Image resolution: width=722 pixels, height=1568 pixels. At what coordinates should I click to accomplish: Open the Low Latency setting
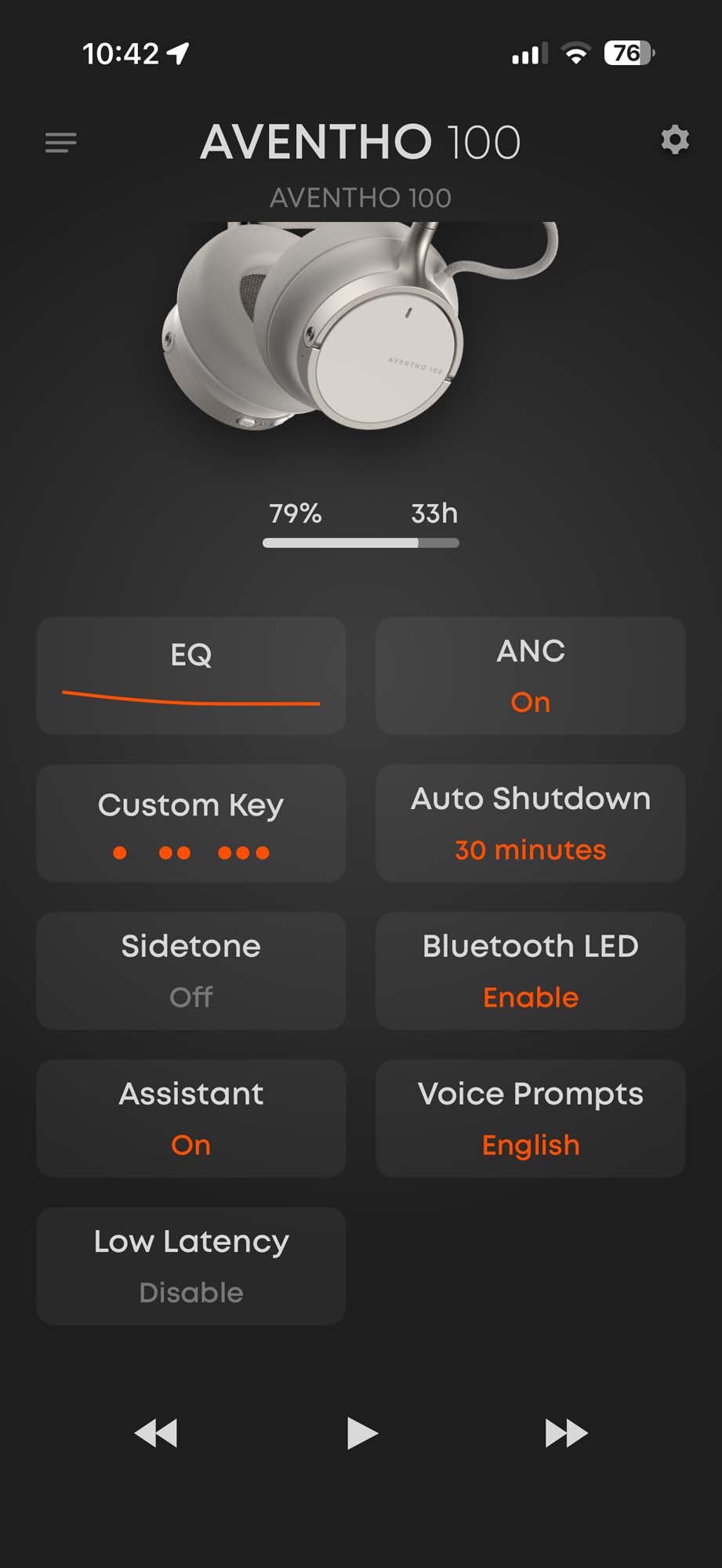(190, 1265)
